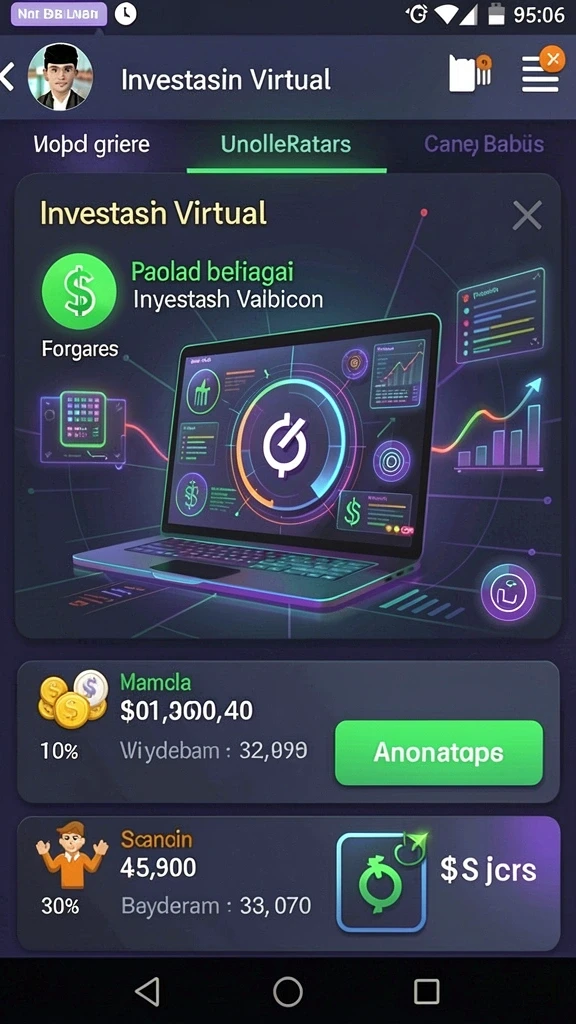The image size is (576, 1024).
Task: Tap the green refresh-coin button
Action: [x=382, y=882]
